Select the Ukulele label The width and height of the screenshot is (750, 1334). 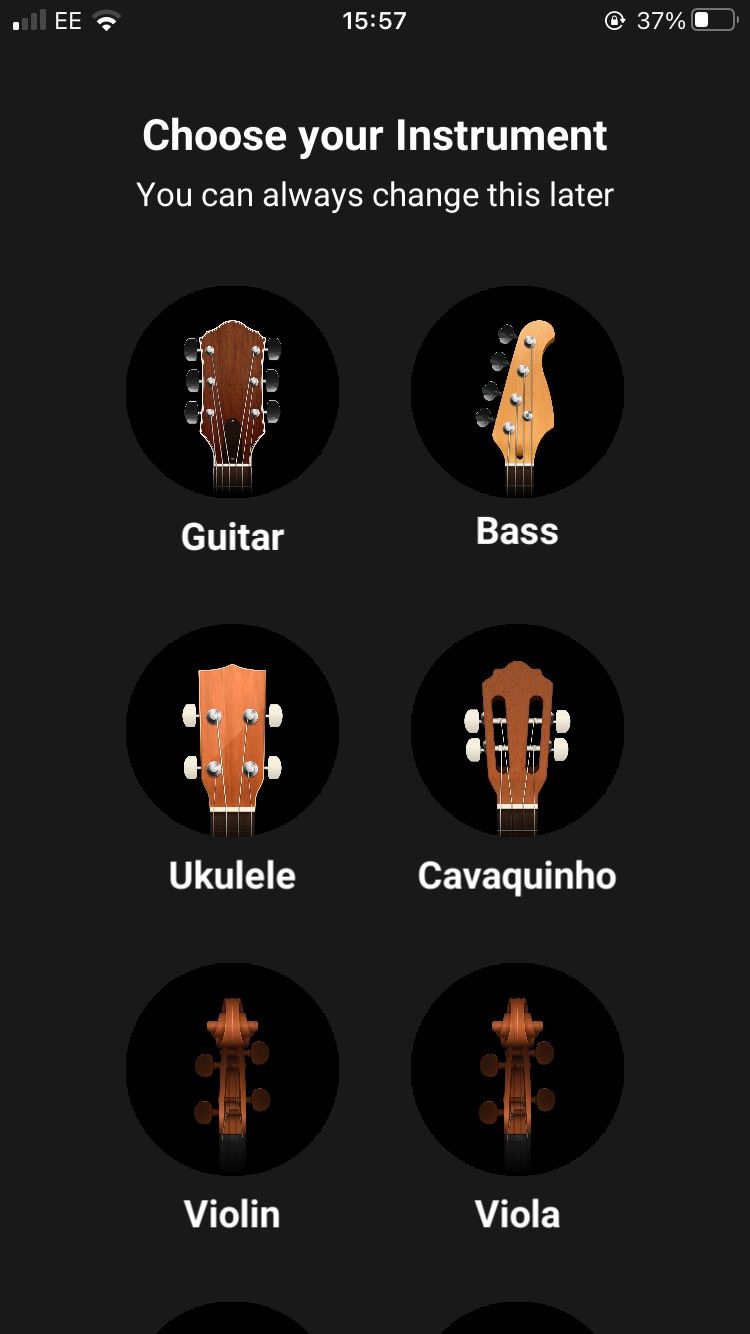(232, 875)
